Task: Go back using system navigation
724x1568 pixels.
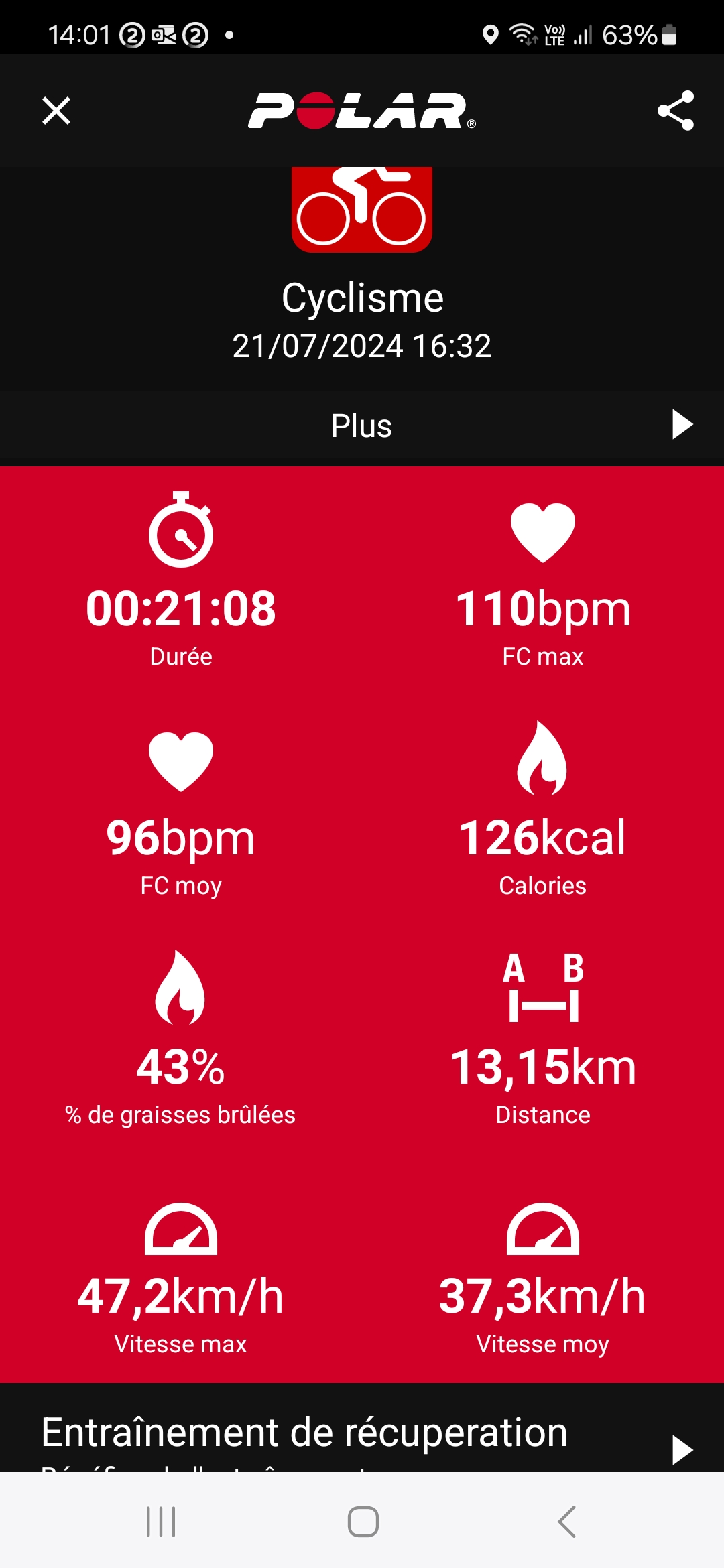Action: click(x=566, y=1522)
